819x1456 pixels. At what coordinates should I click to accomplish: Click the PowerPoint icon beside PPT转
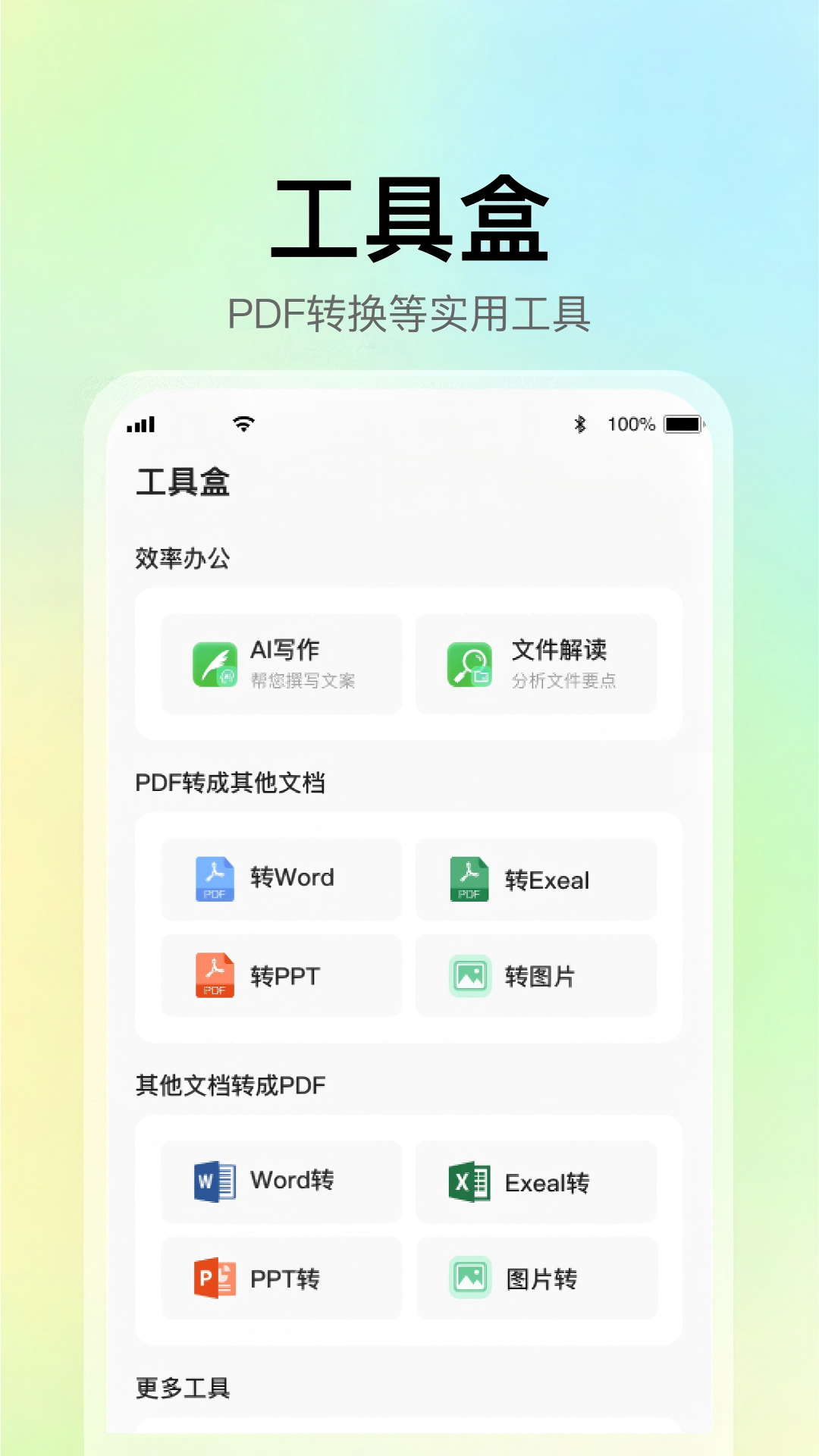pyautogui.click(x=215, y=1279)
